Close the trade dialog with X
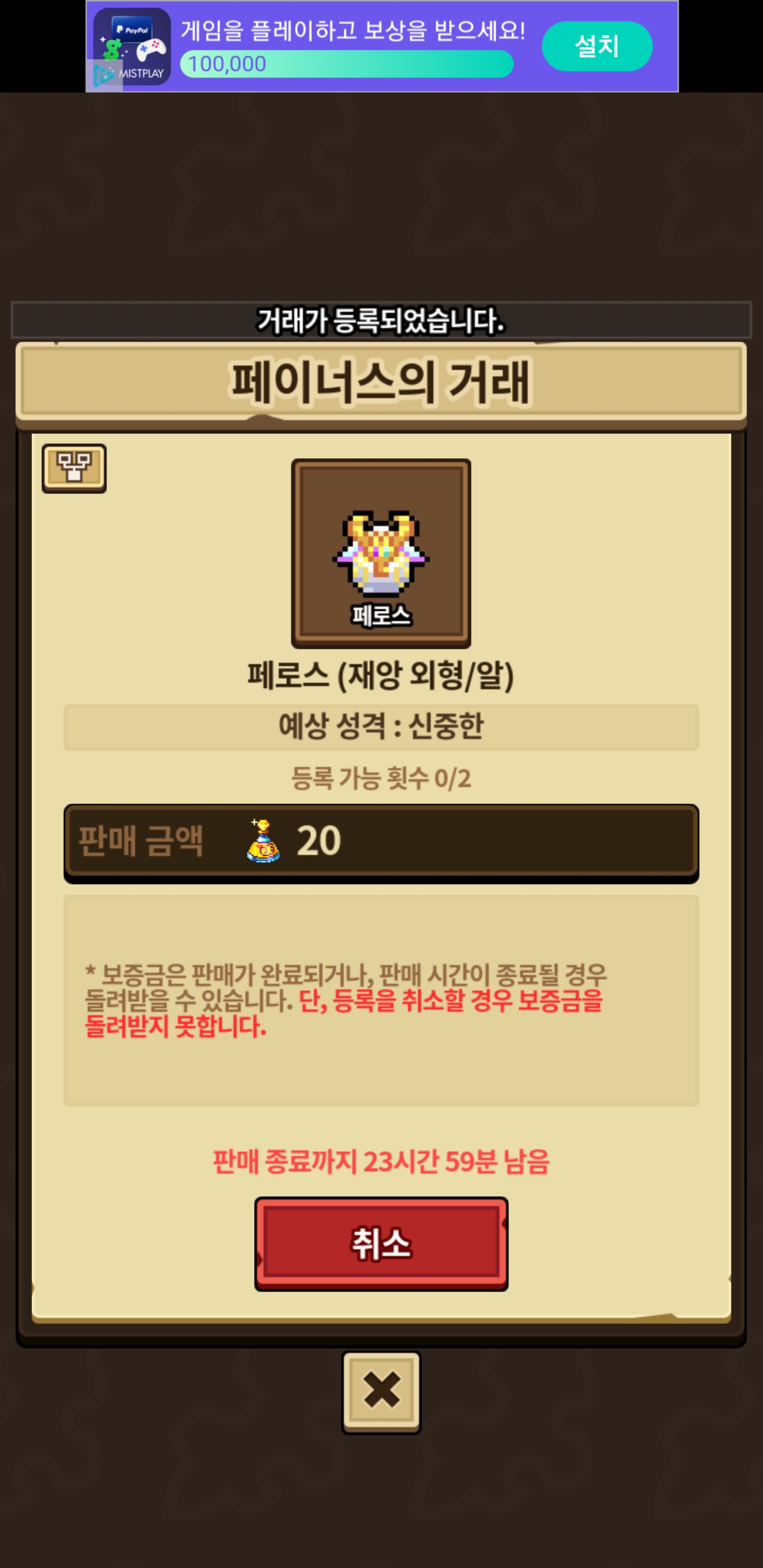 [381, 1392]
